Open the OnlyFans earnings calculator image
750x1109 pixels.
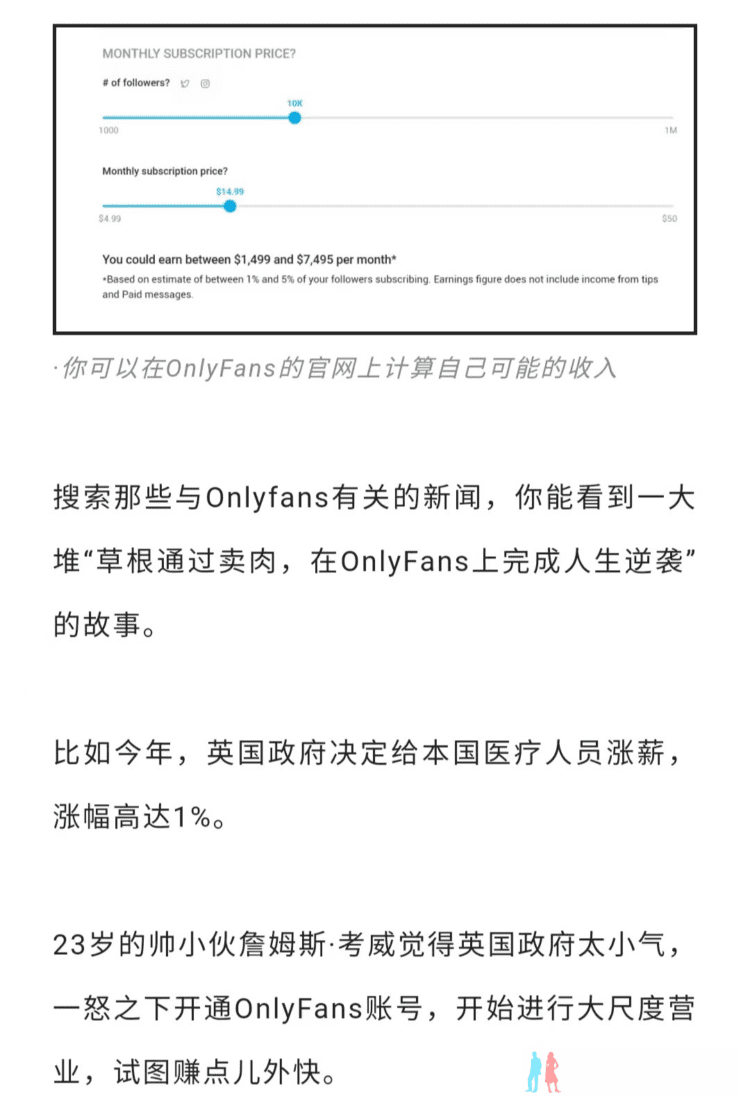(375, 180)
